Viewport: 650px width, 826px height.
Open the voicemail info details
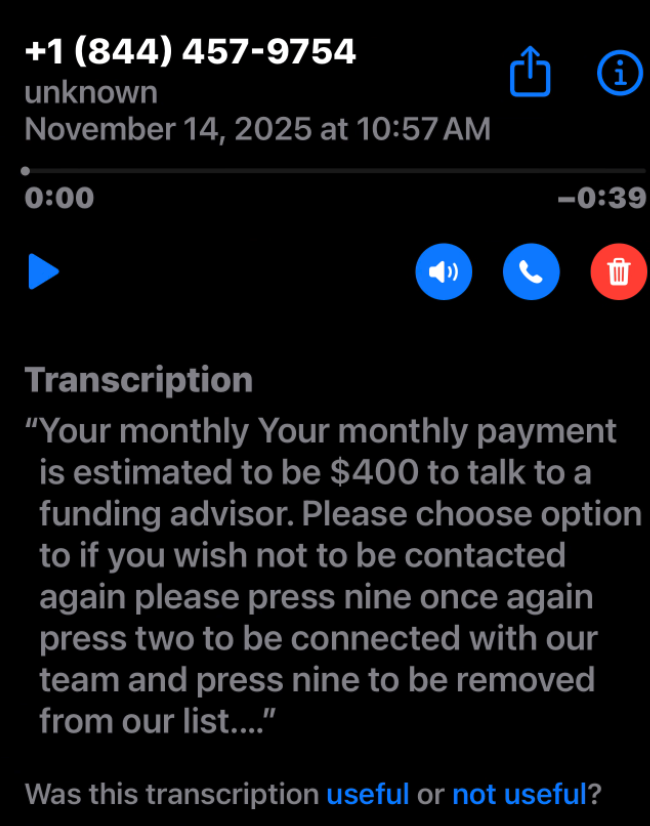[x=618, y=73]
